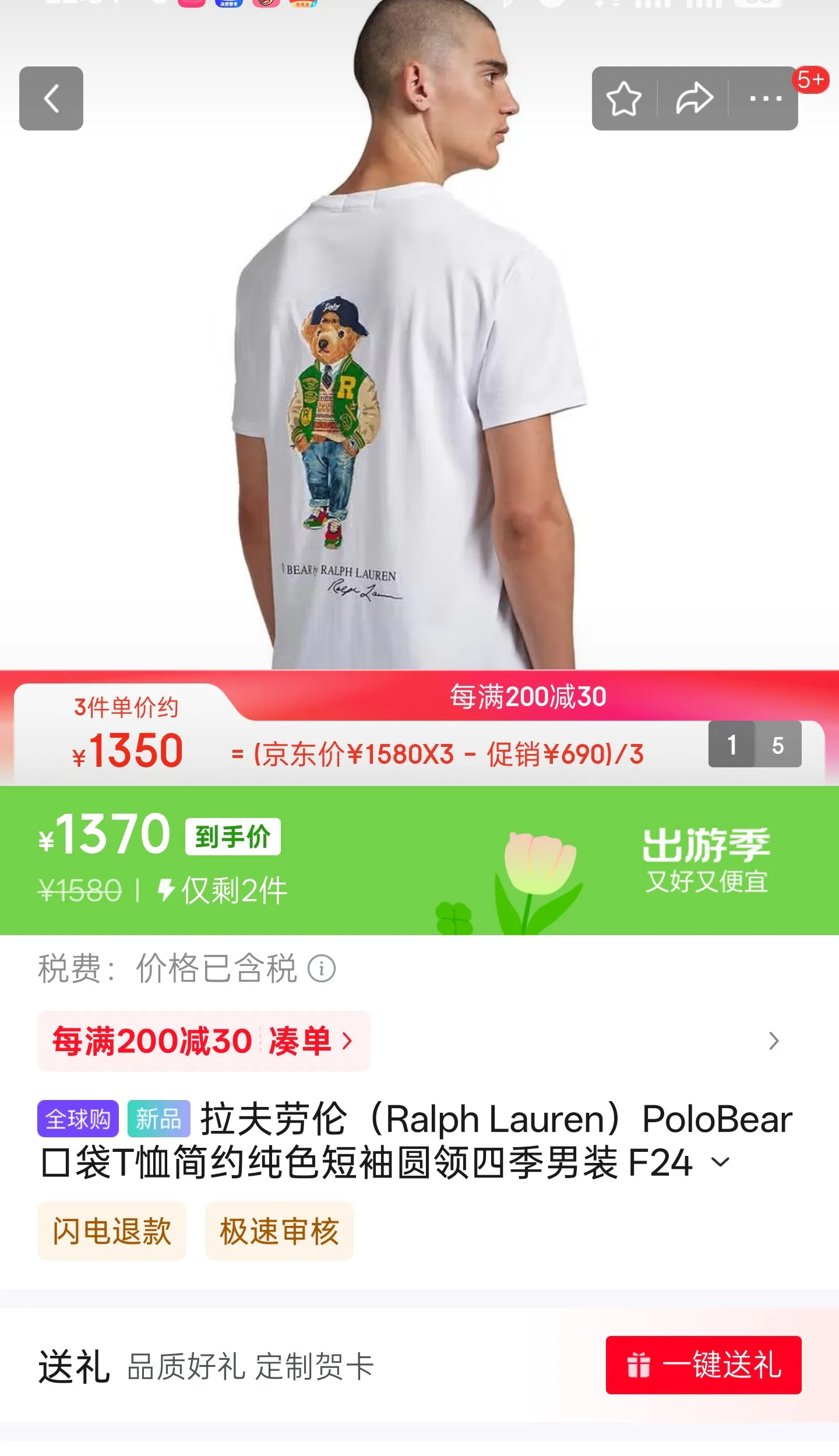Add this product to favorites with the star
Image resolution: width=839 pixels, height=1456 pixels.
pyautogui.click(x=623, y=98)
